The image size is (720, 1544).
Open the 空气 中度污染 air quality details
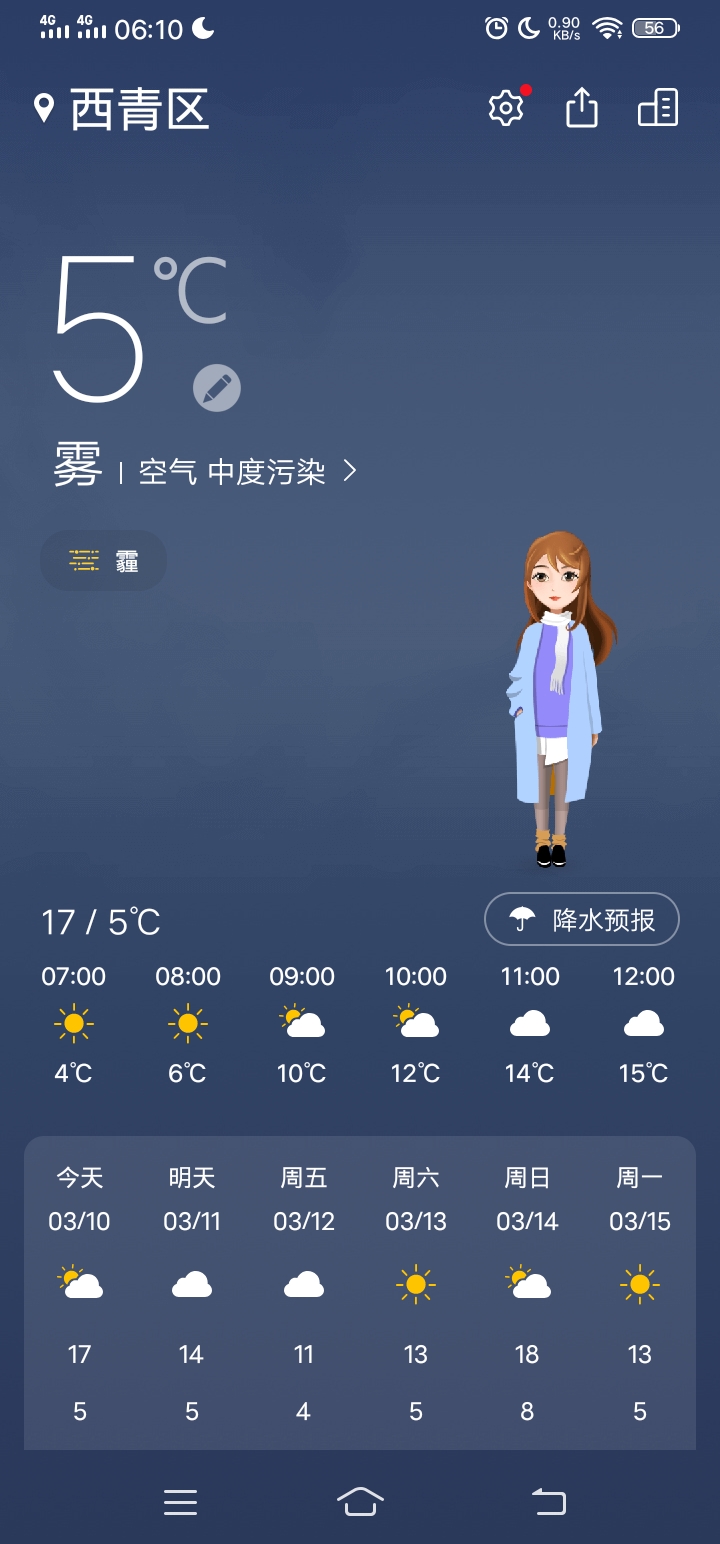(x=247, y=471)
